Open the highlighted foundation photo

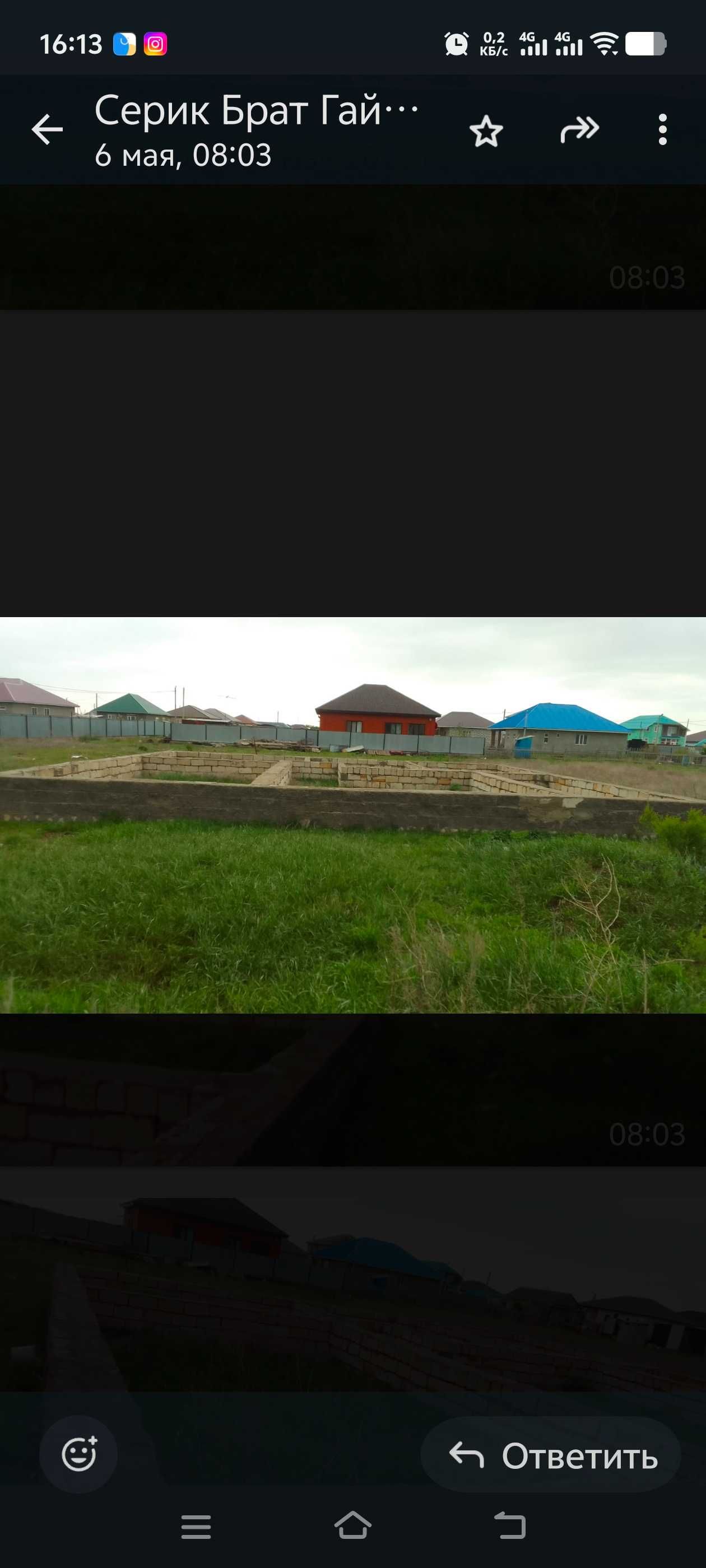coord(352,815)
